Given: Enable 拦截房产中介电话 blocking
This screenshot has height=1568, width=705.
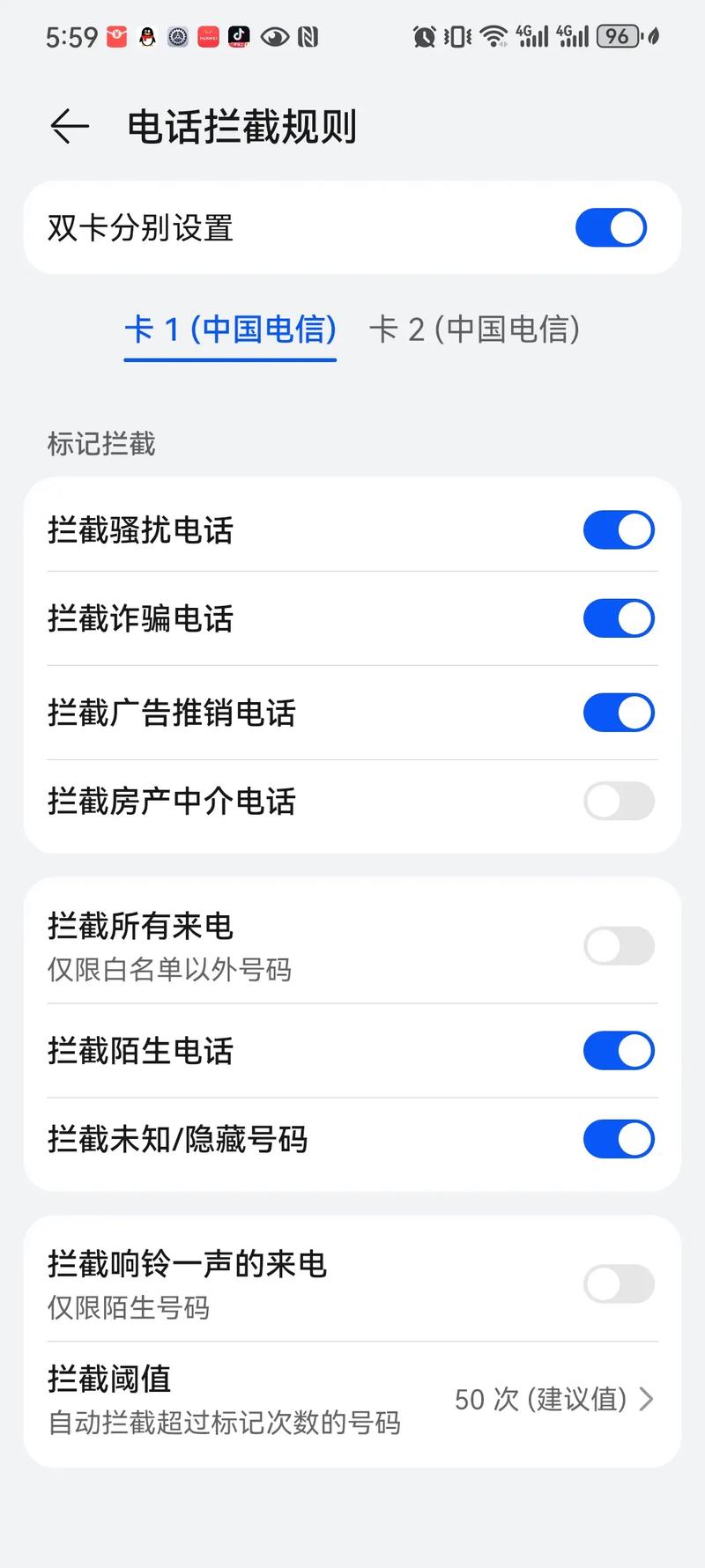Looking at the screenshot, I should (618, 802).
